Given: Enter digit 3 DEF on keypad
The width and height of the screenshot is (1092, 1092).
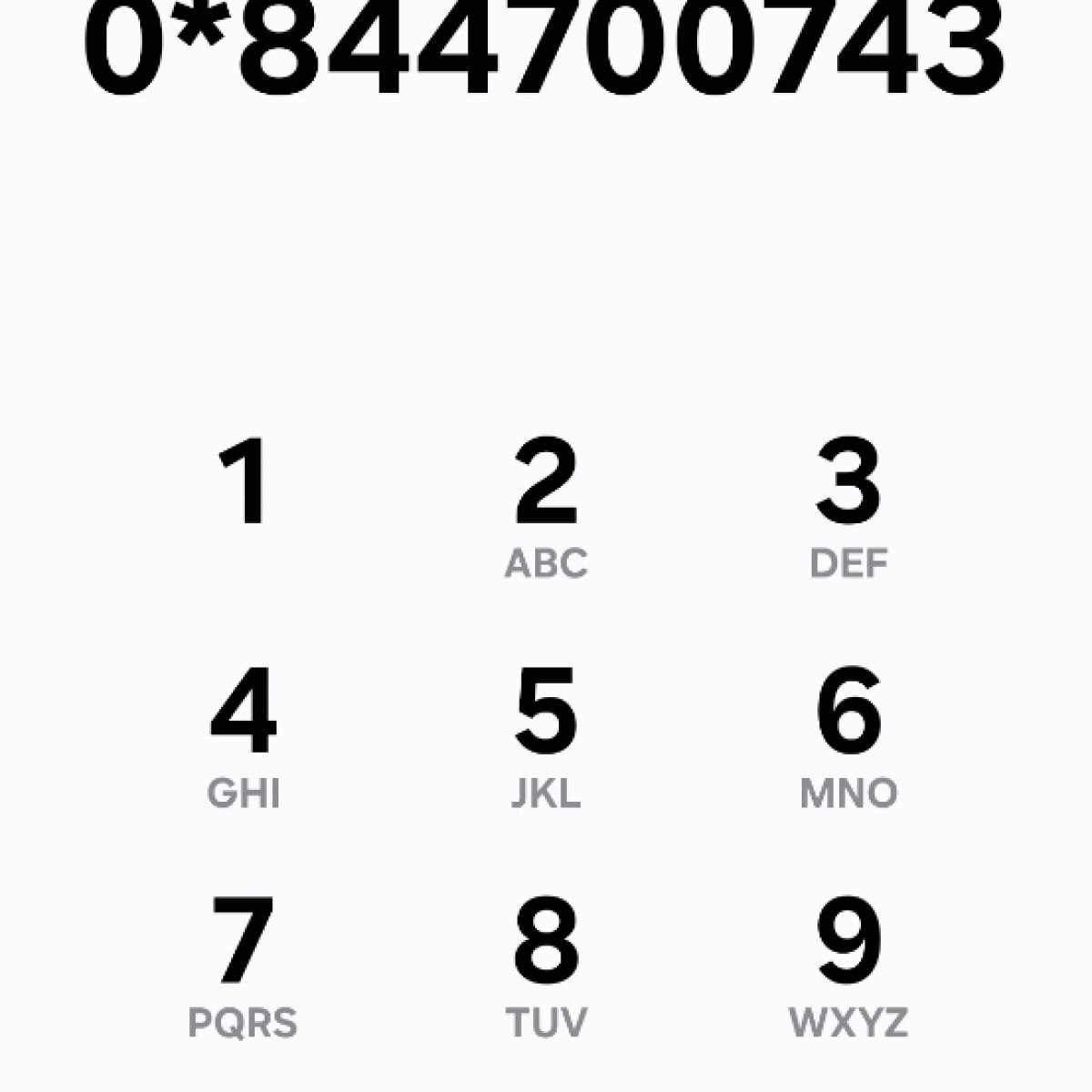Looking at the screenshot, I should tap(848, 505).
